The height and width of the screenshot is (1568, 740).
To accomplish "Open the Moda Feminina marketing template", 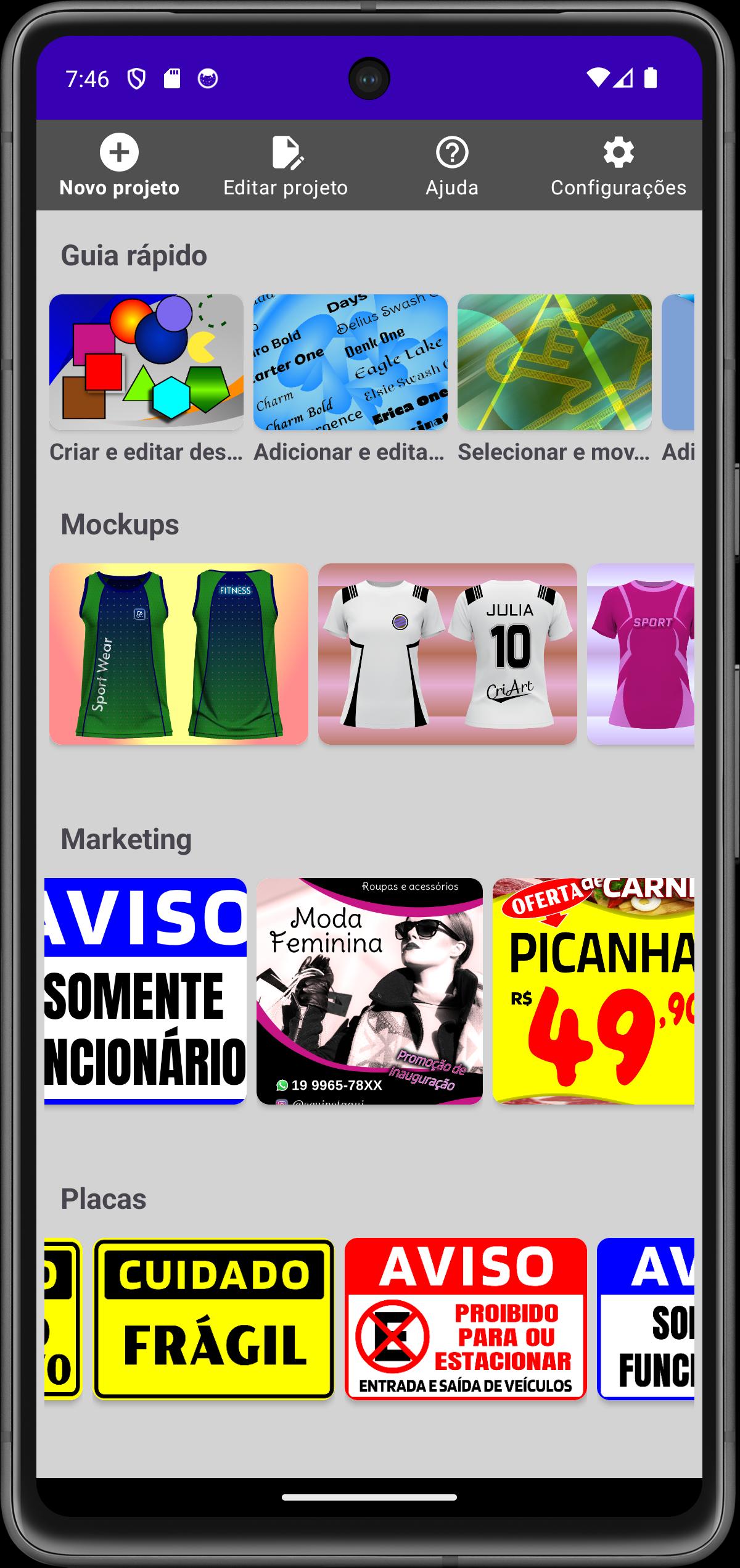I will point(369,991).
